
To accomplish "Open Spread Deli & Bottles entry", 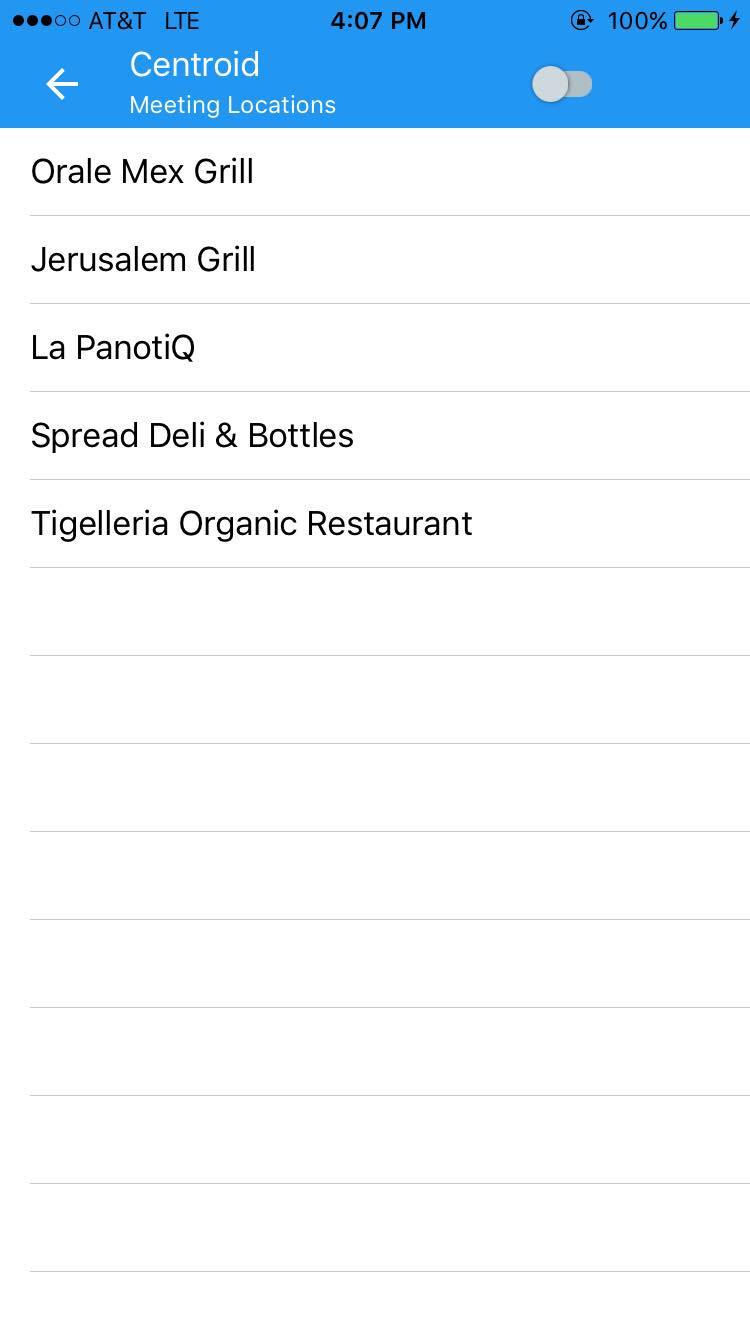I will point(192,436).
